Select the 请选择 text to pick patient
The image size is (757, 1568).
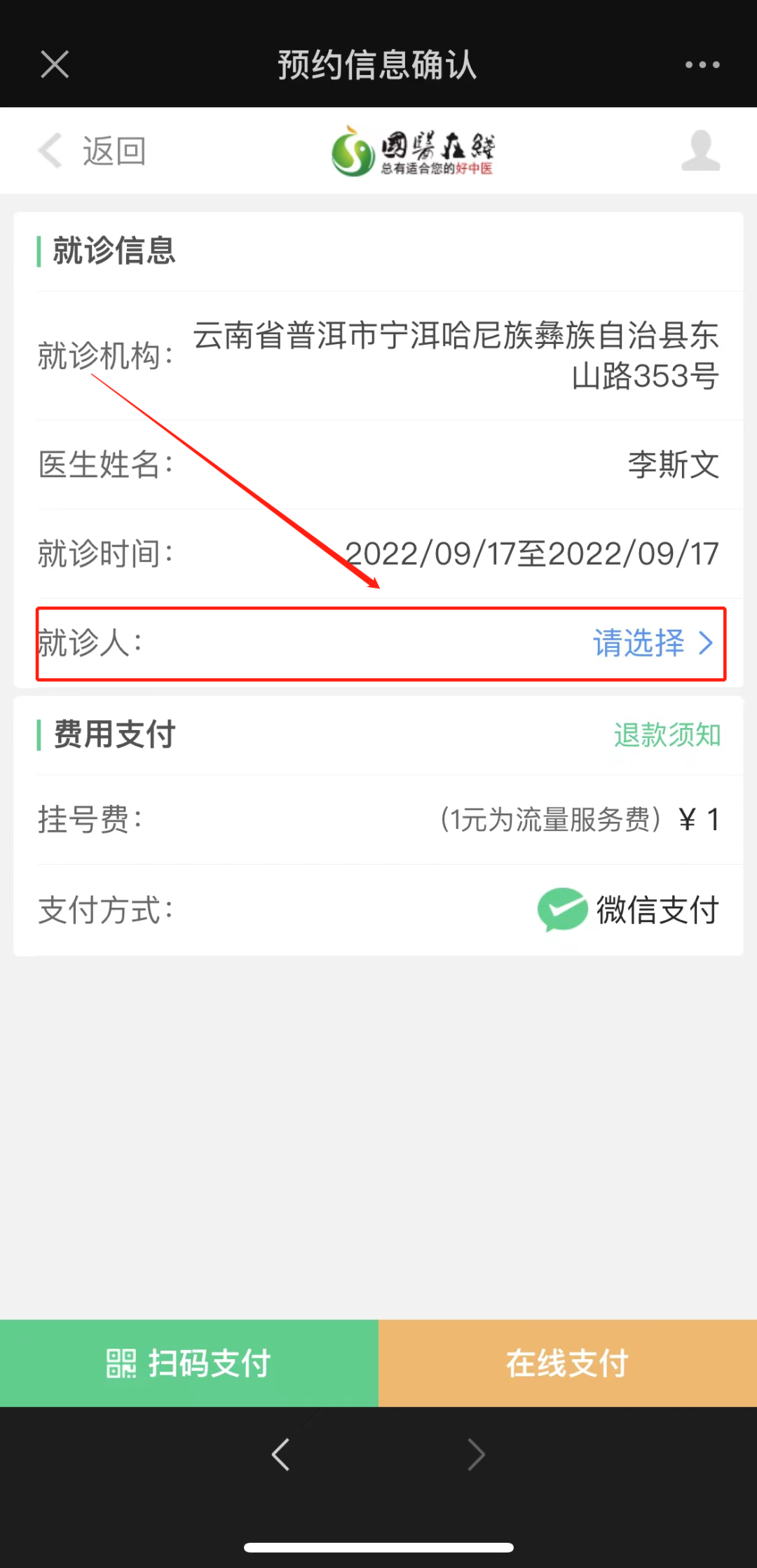(638, 643)
